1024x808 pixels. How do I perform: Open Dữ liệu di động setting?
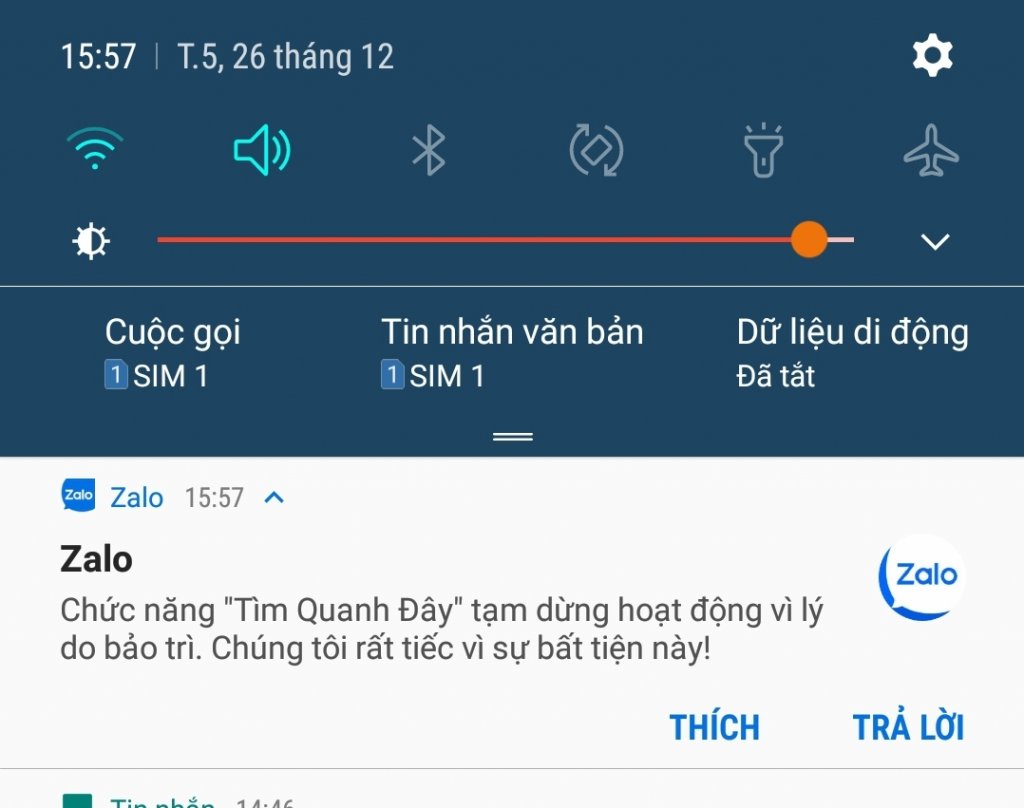(851, 352)
